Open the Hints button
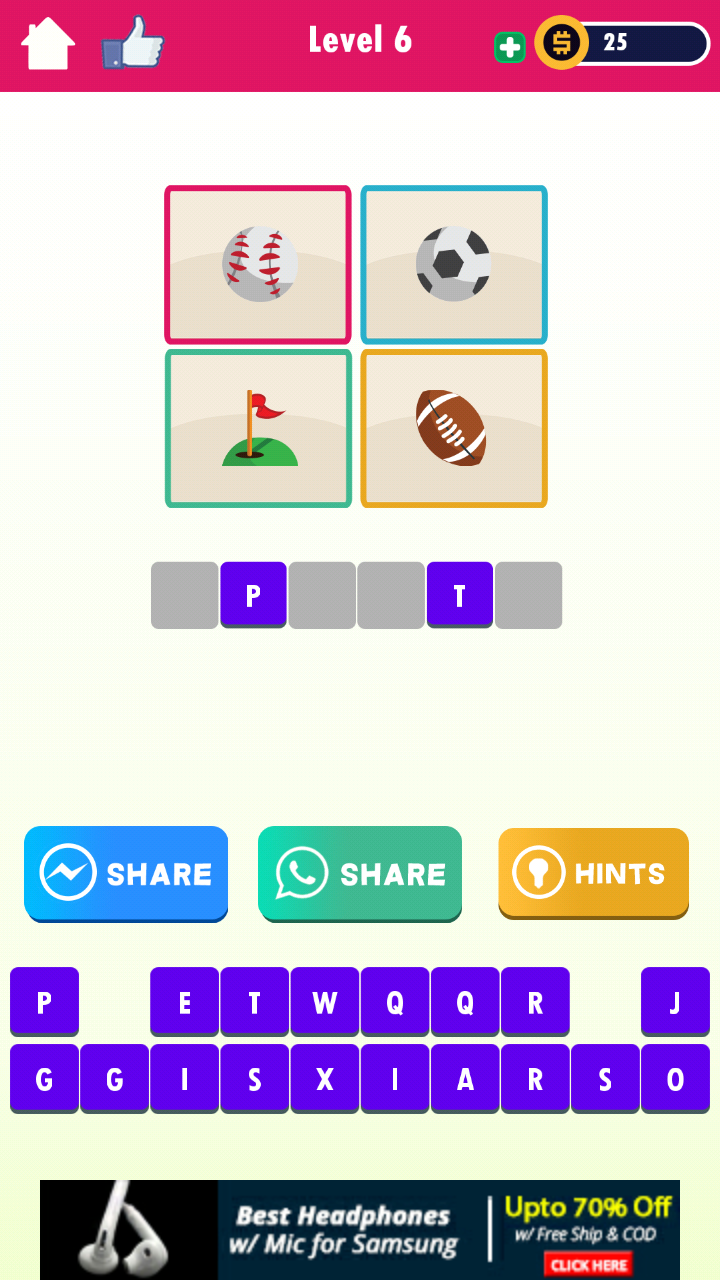 593,873
